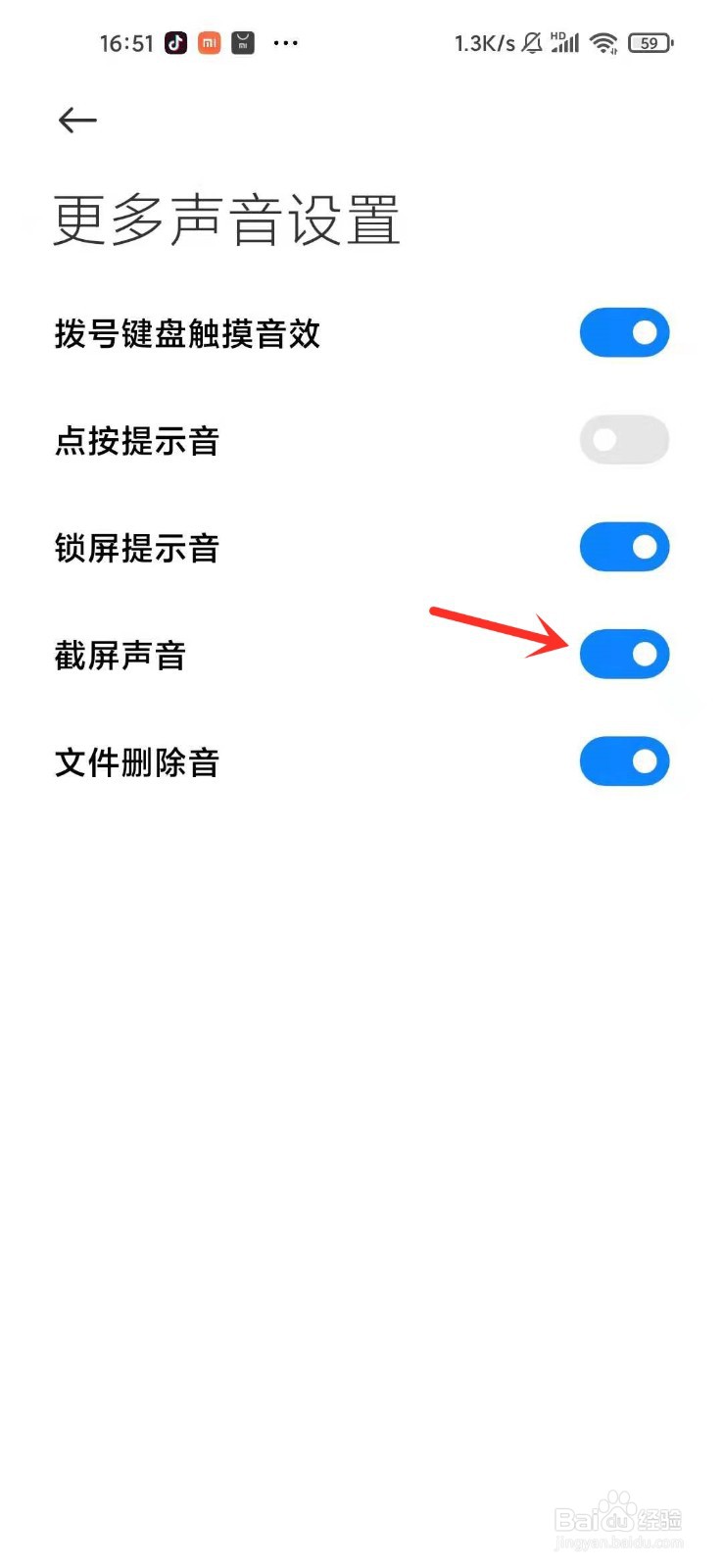Tap the orange Mi notification icon
This screenshot has width=723, height=1568.
(x=209, y=42)
